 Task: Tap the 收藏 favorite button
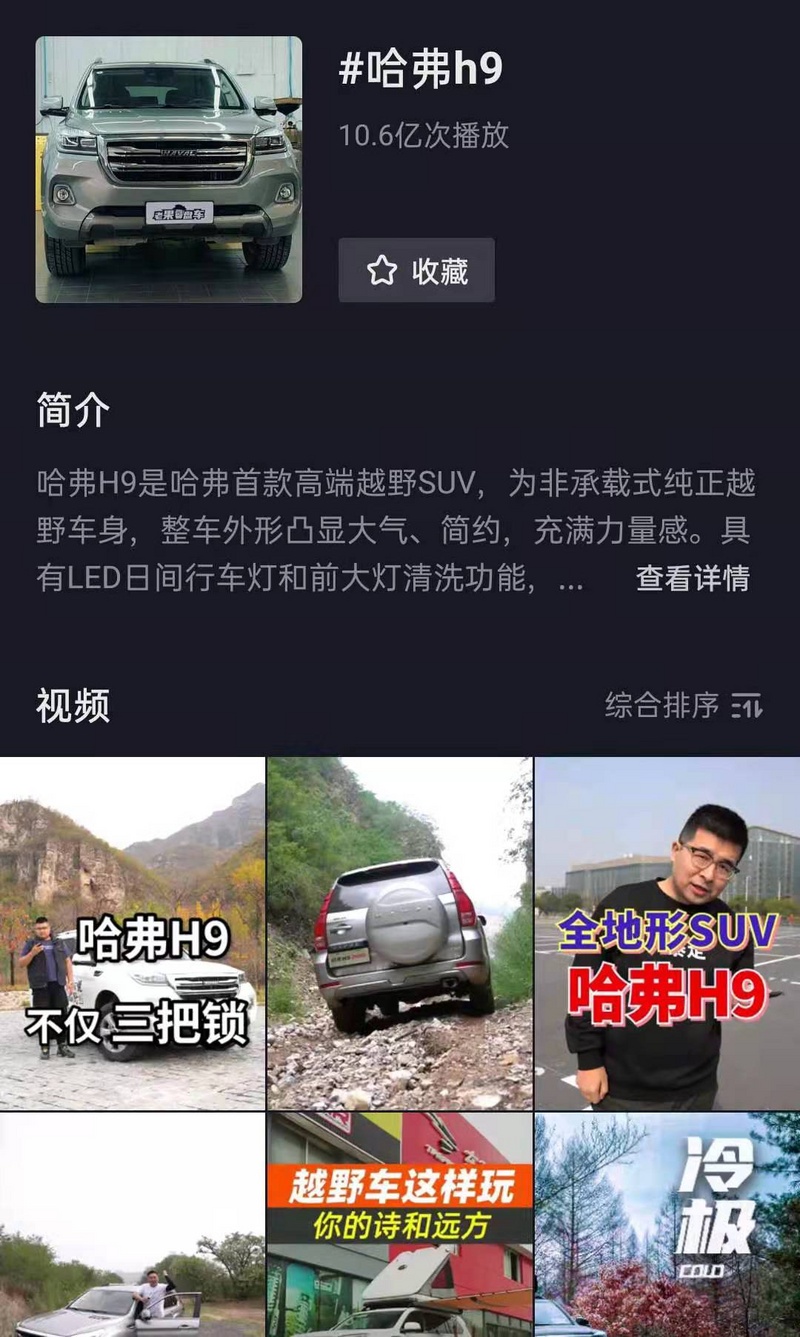tap(416, 270)
